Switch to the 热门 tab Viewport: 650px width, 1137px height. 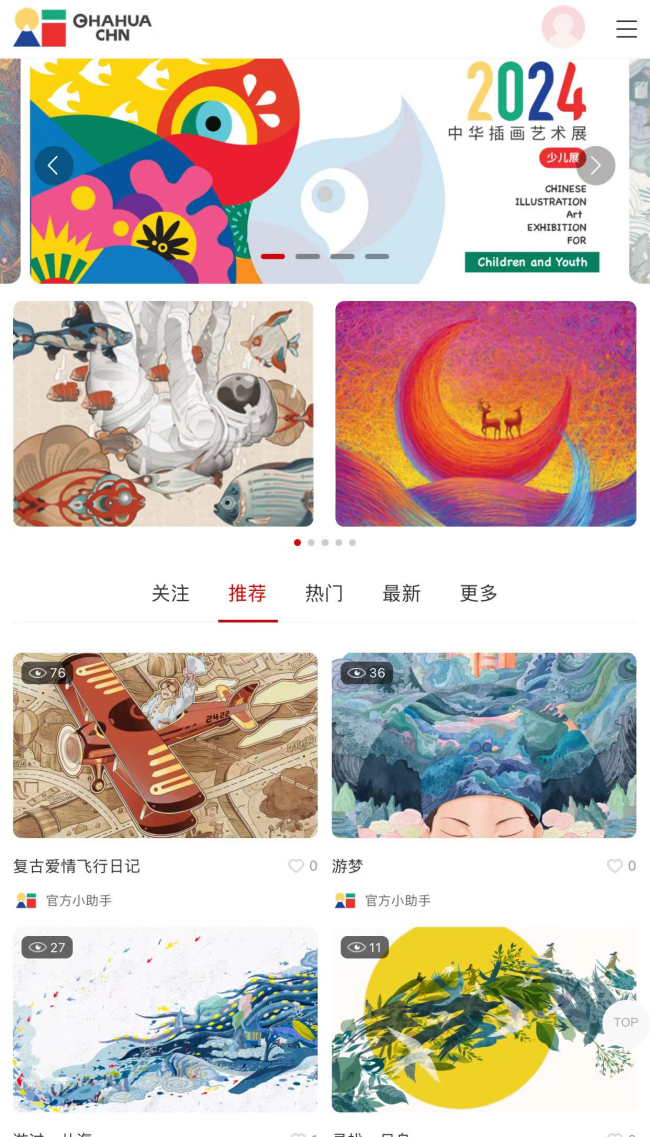324,593
